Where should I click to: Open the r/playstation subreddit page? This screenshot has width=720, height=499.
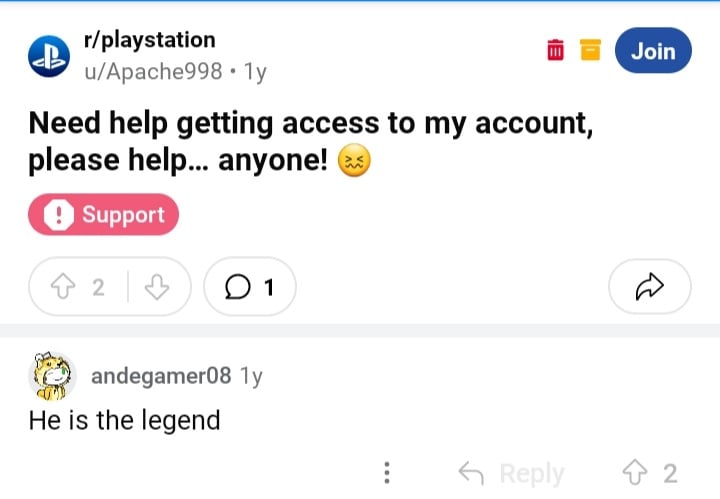[x=150, y=41]
